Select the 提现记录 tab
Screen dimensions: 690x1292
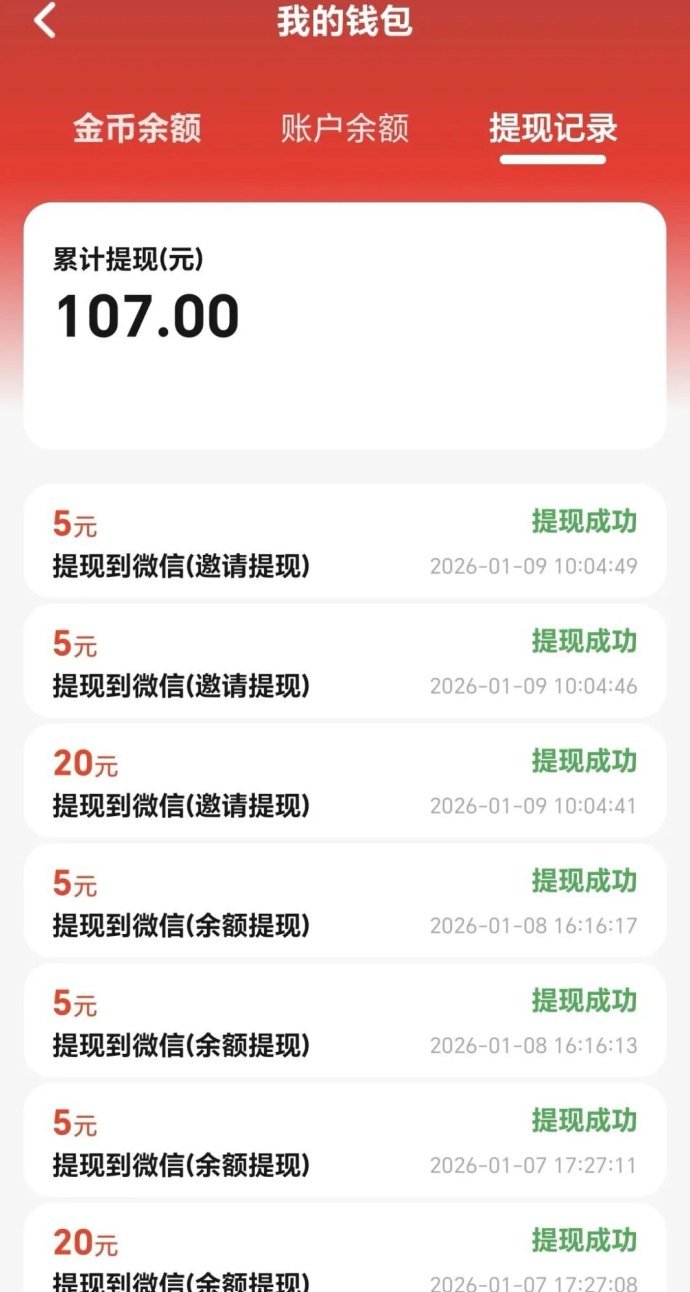tap(553, 128)
